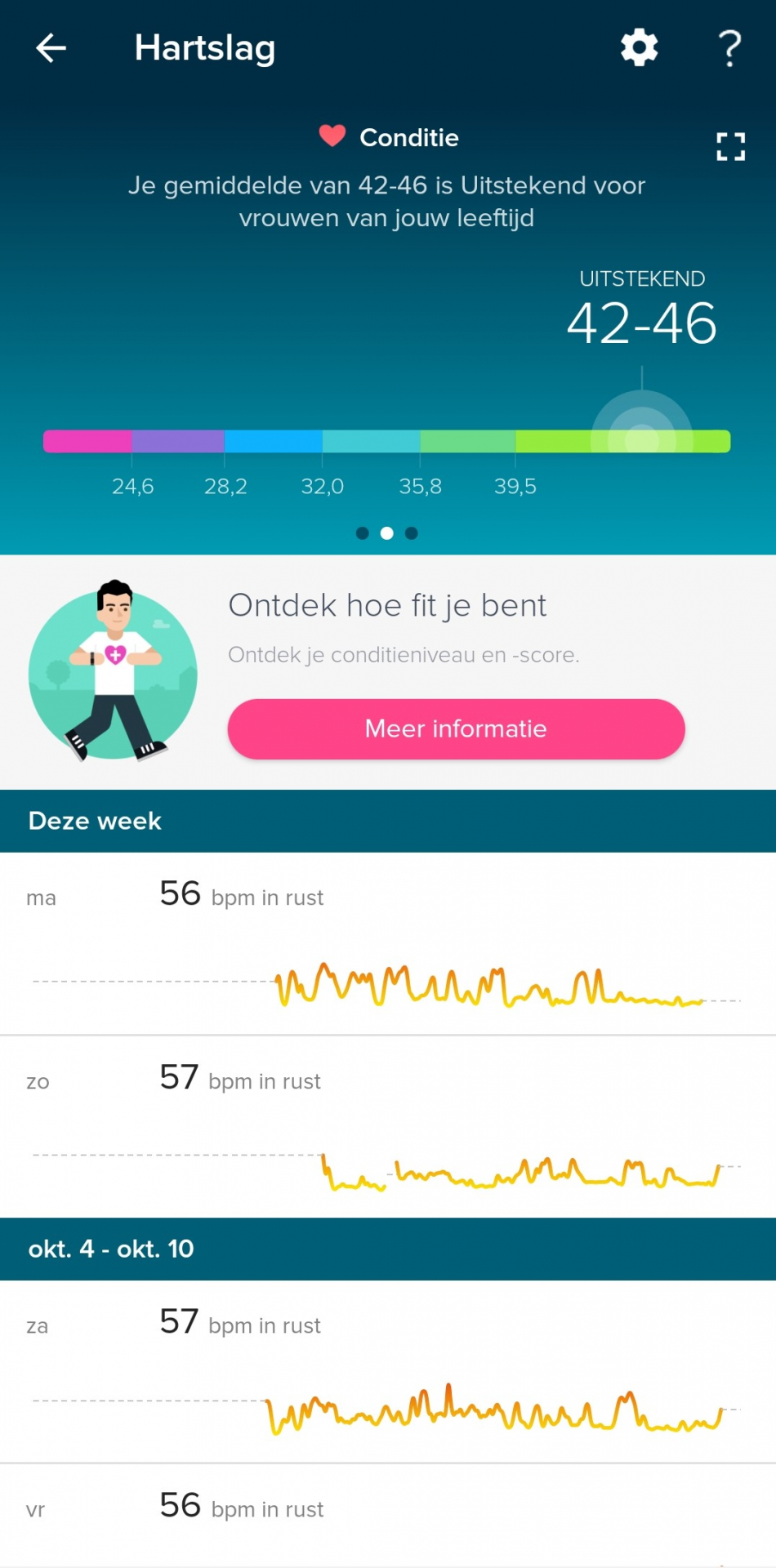Open Sunday's 57 bpm heart rate details

(388, 1127)
